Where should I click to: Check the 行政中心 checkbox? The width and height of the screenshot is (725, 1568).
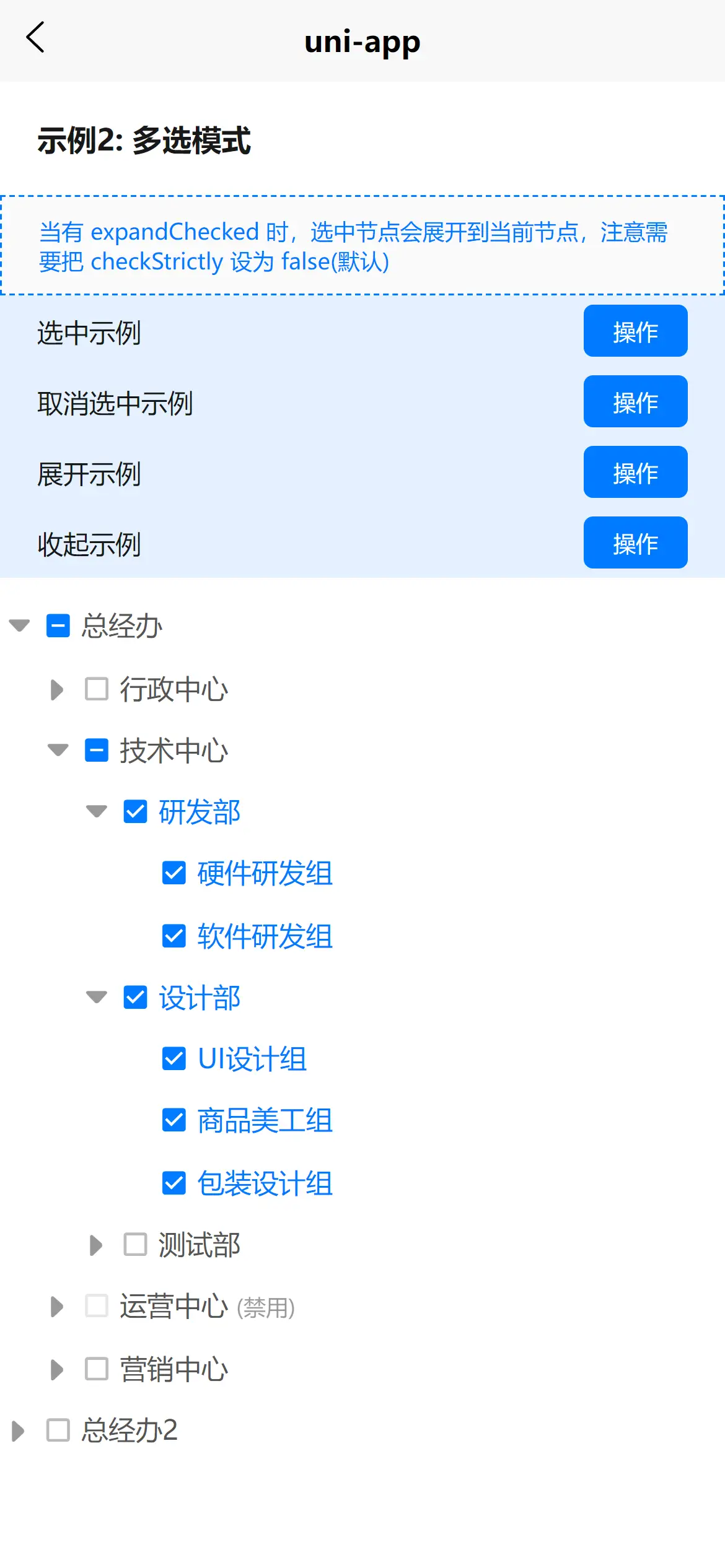(97, 689)
